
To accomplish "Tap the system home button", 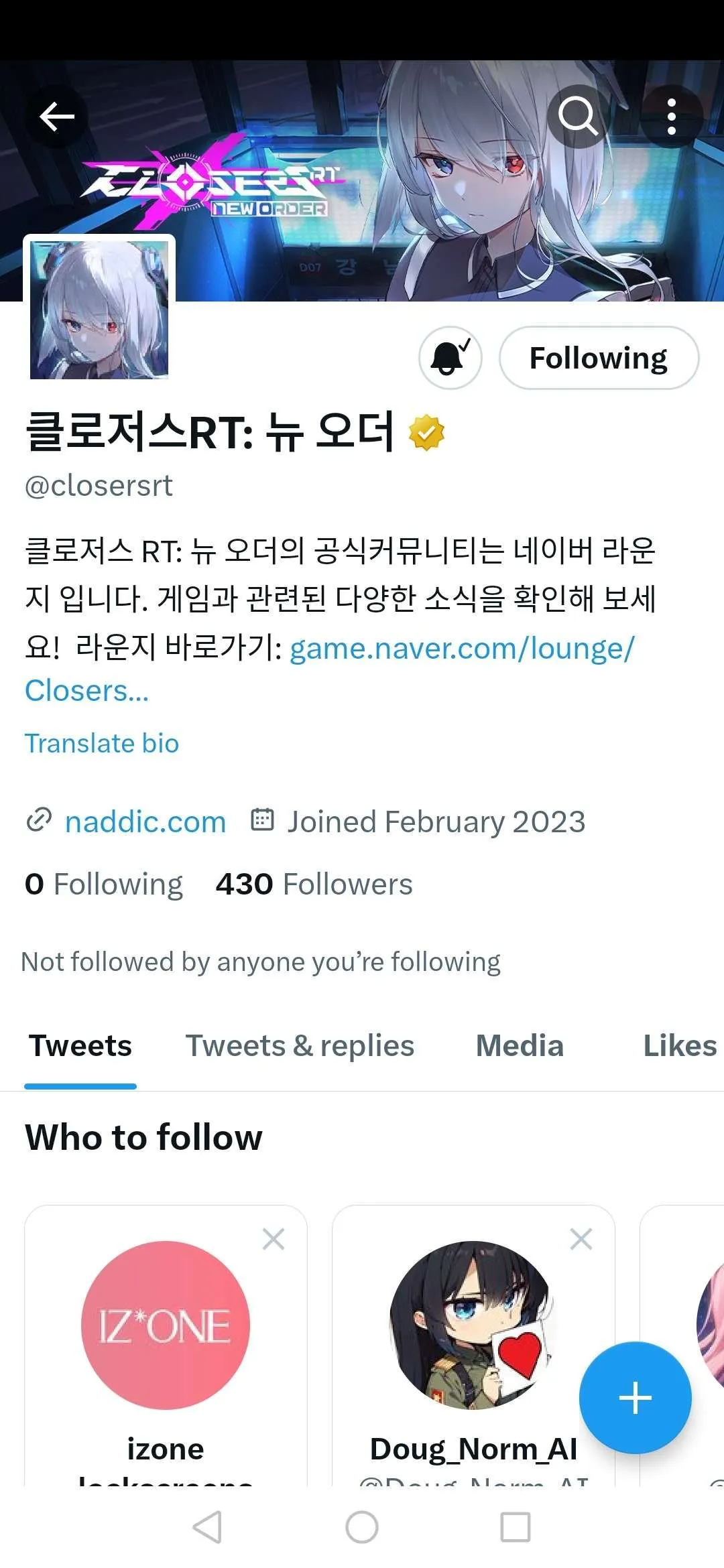I will (x=362, y=1527).
